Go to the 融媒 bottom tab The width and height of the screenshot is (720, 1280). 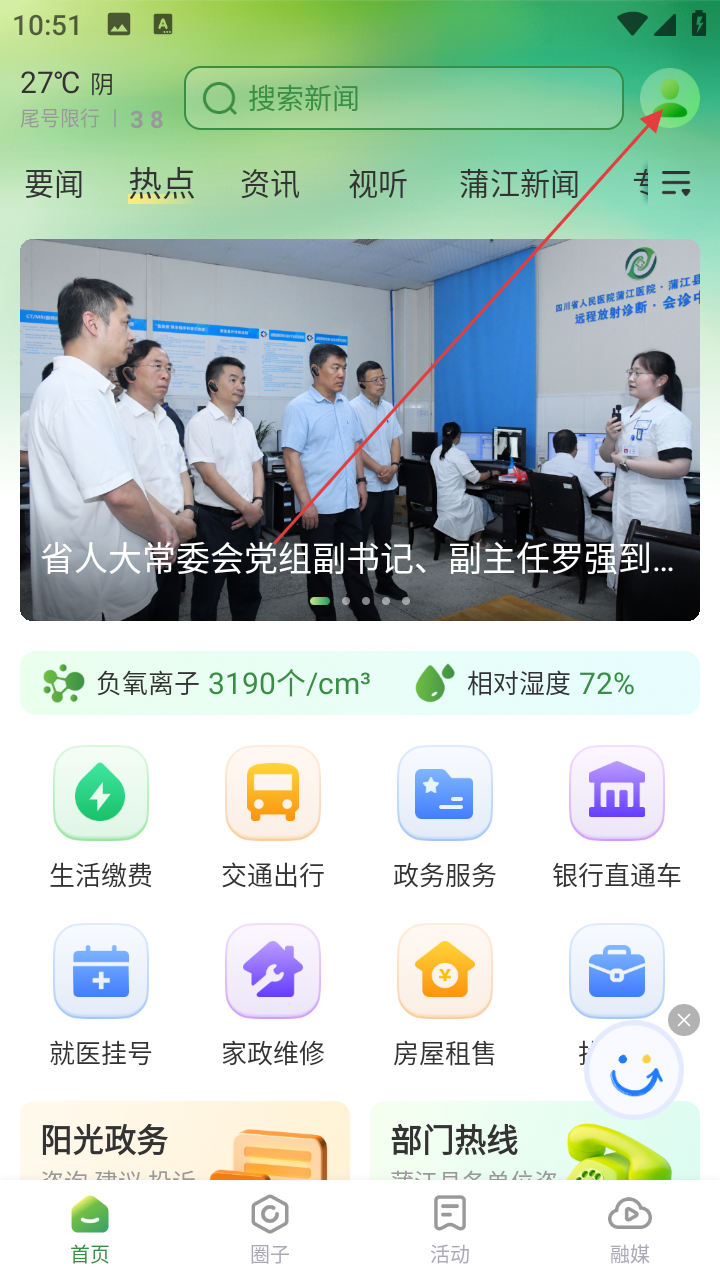point(630,1230)
